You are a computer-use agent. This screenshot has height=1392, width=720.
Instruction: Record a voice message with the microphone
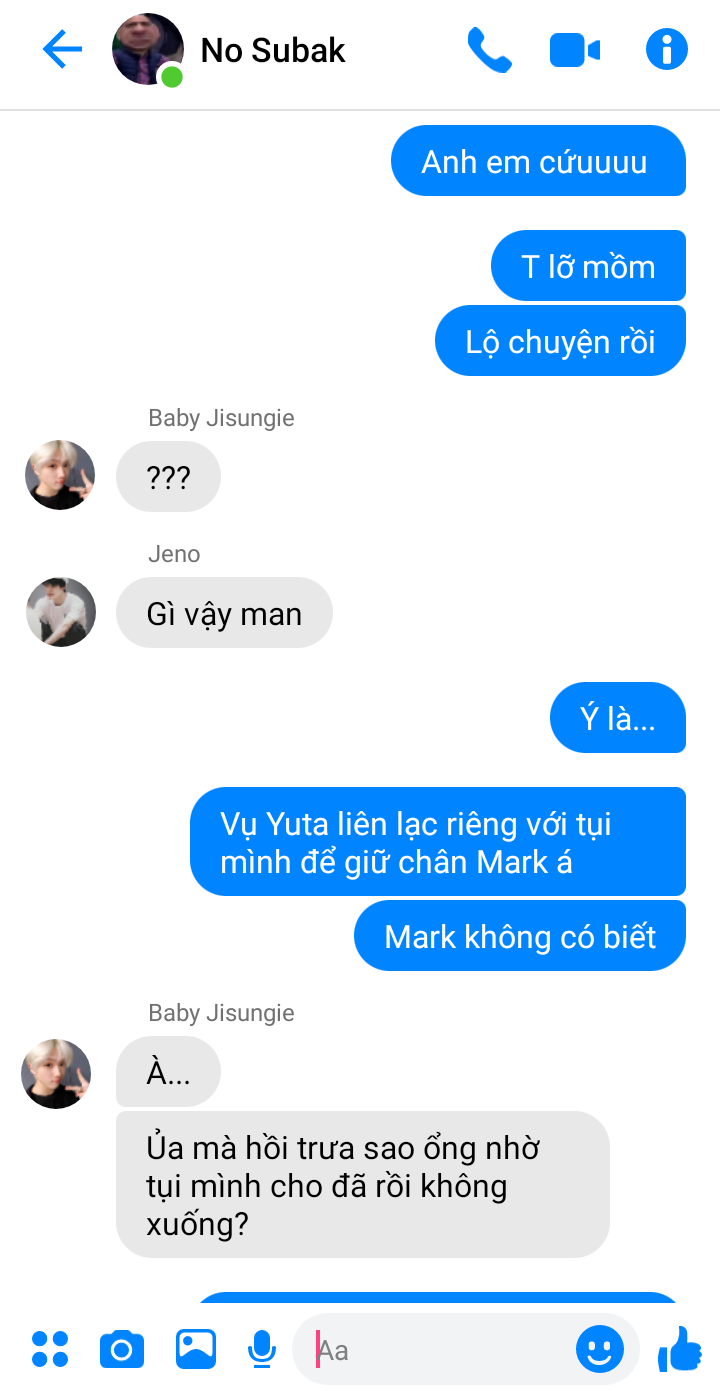click(262, 1349)
